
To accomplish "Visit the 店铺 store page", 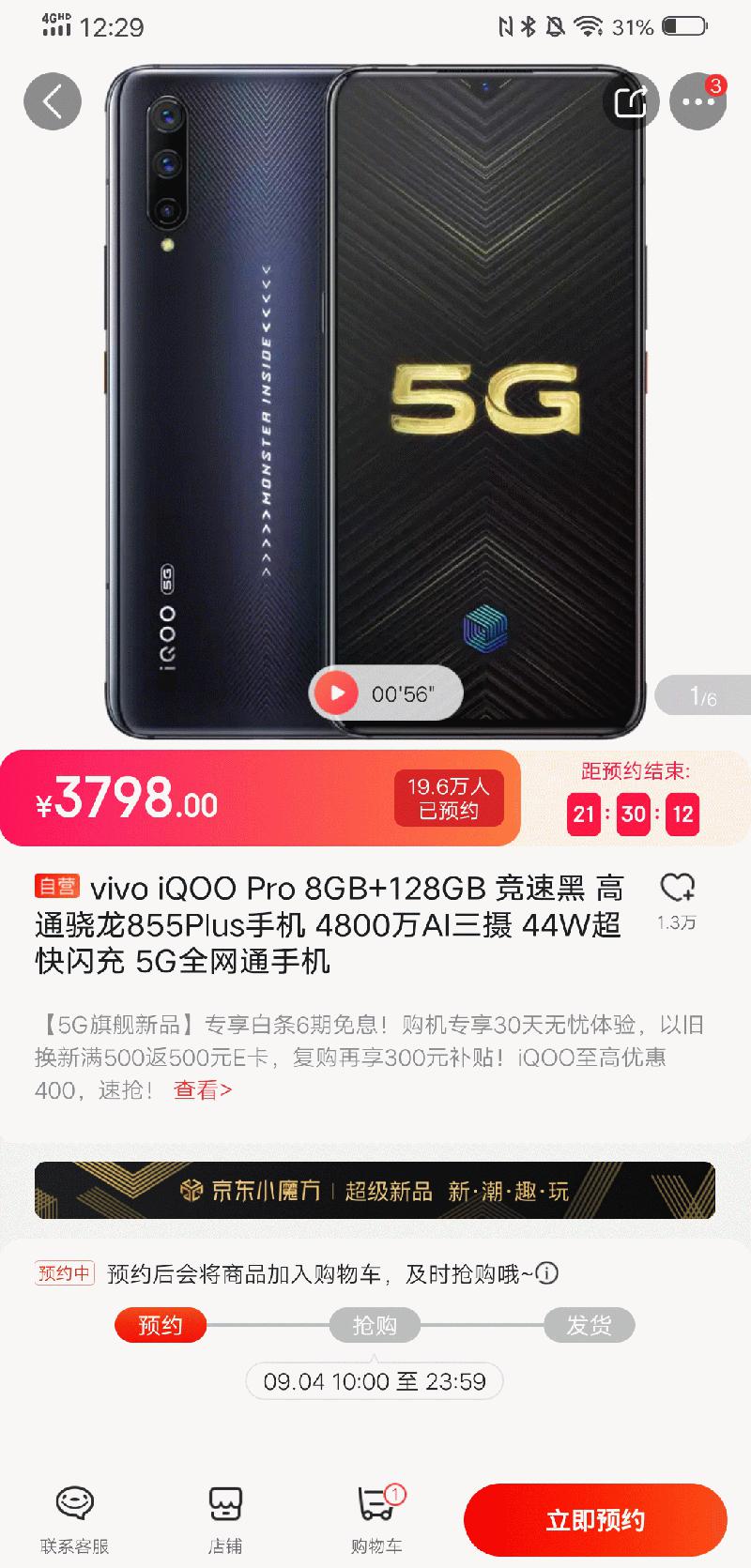I will click(x=225, y=1520).
